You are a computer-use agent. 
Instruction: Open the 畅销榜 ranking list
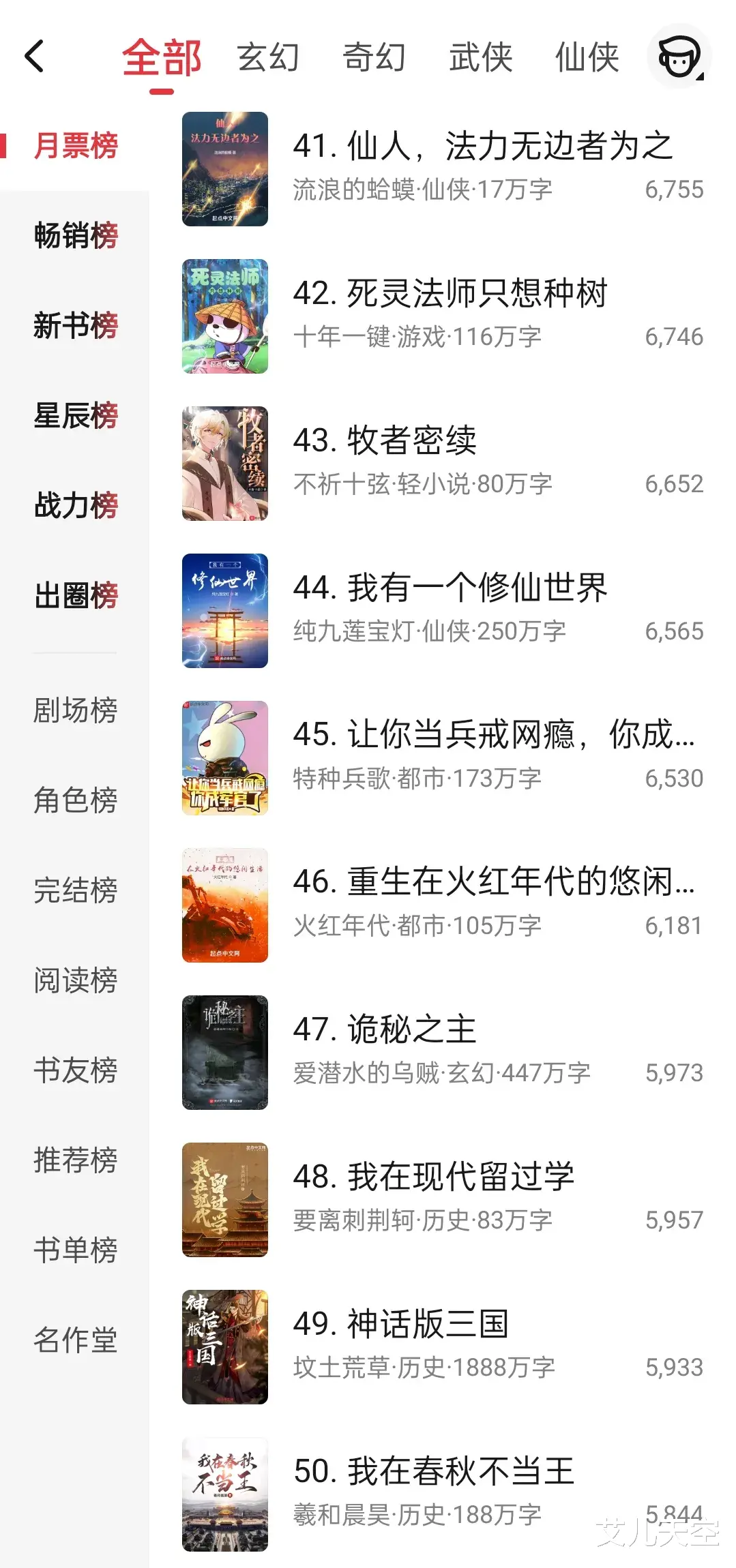point(76,236)
